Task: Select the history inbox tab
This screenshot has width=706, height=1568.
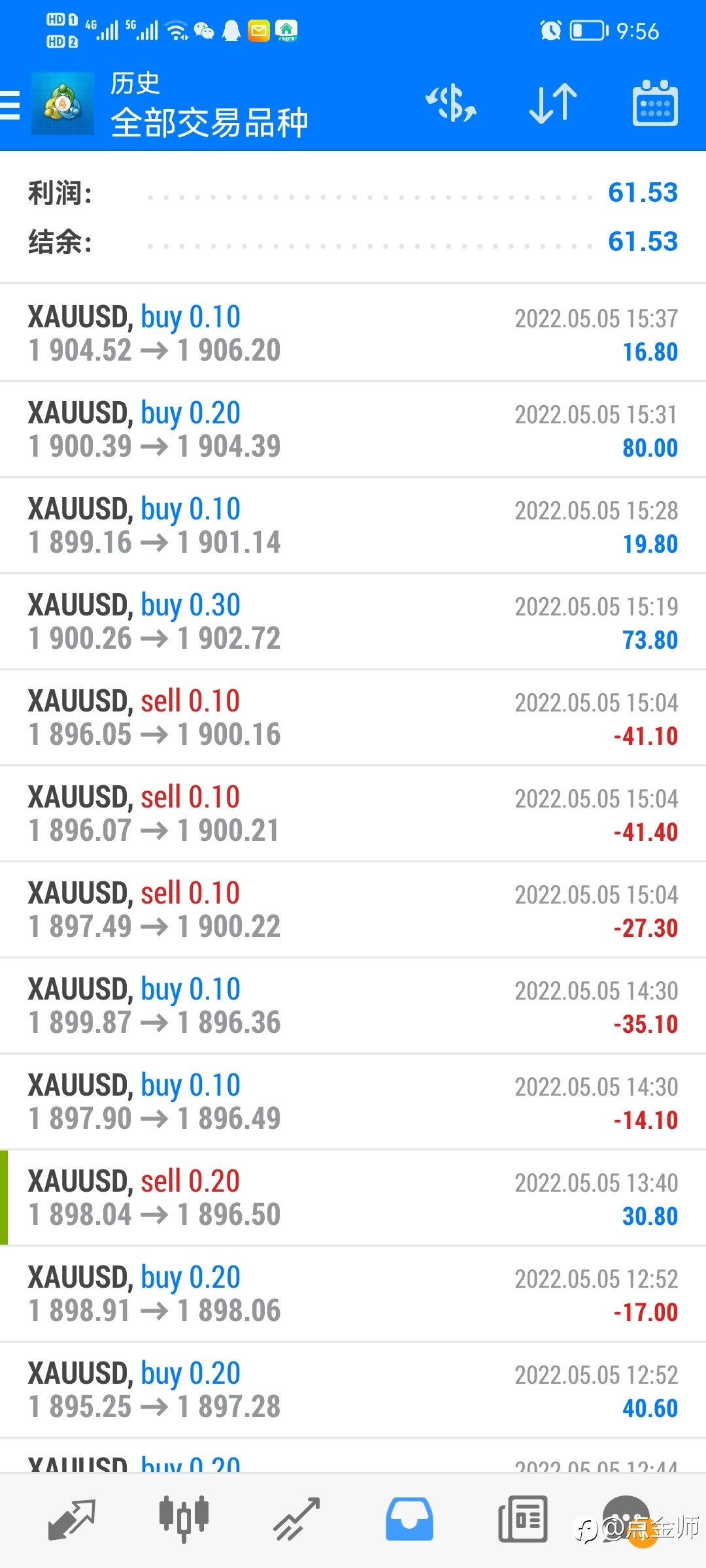Action: pyautogui.click(x=409, y=1519)
